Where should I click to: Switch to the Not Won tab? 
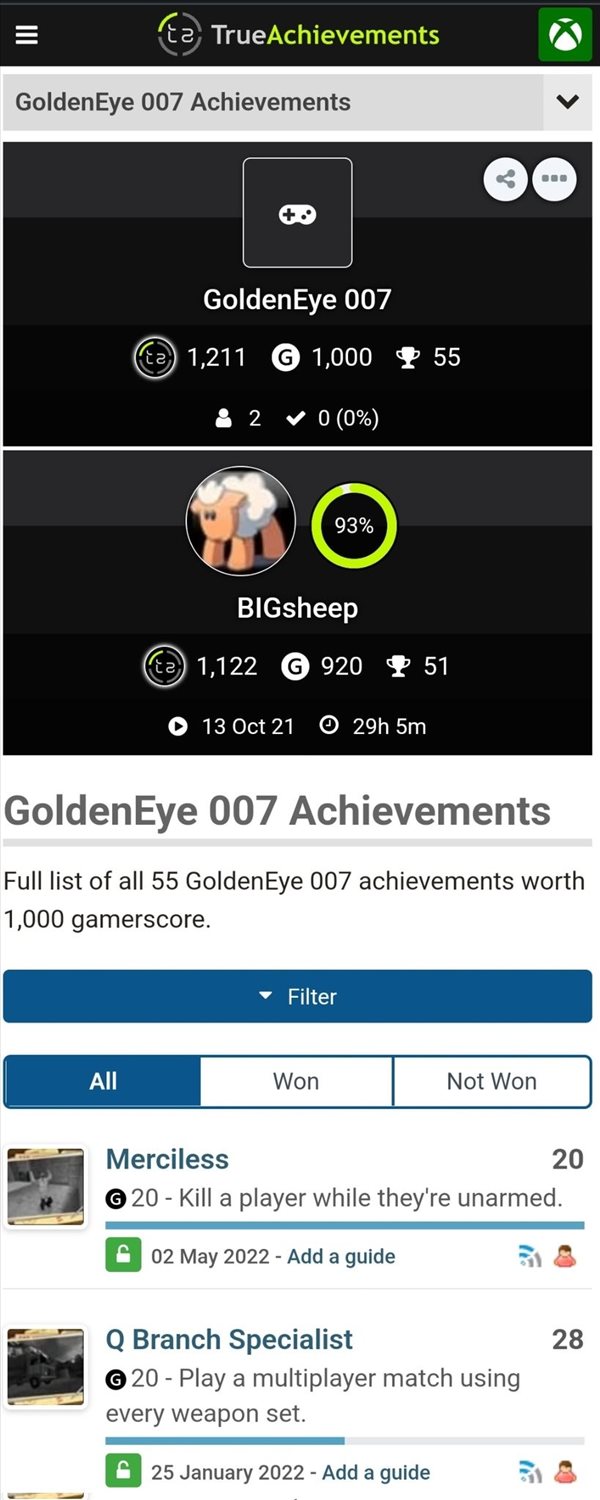491,1081
